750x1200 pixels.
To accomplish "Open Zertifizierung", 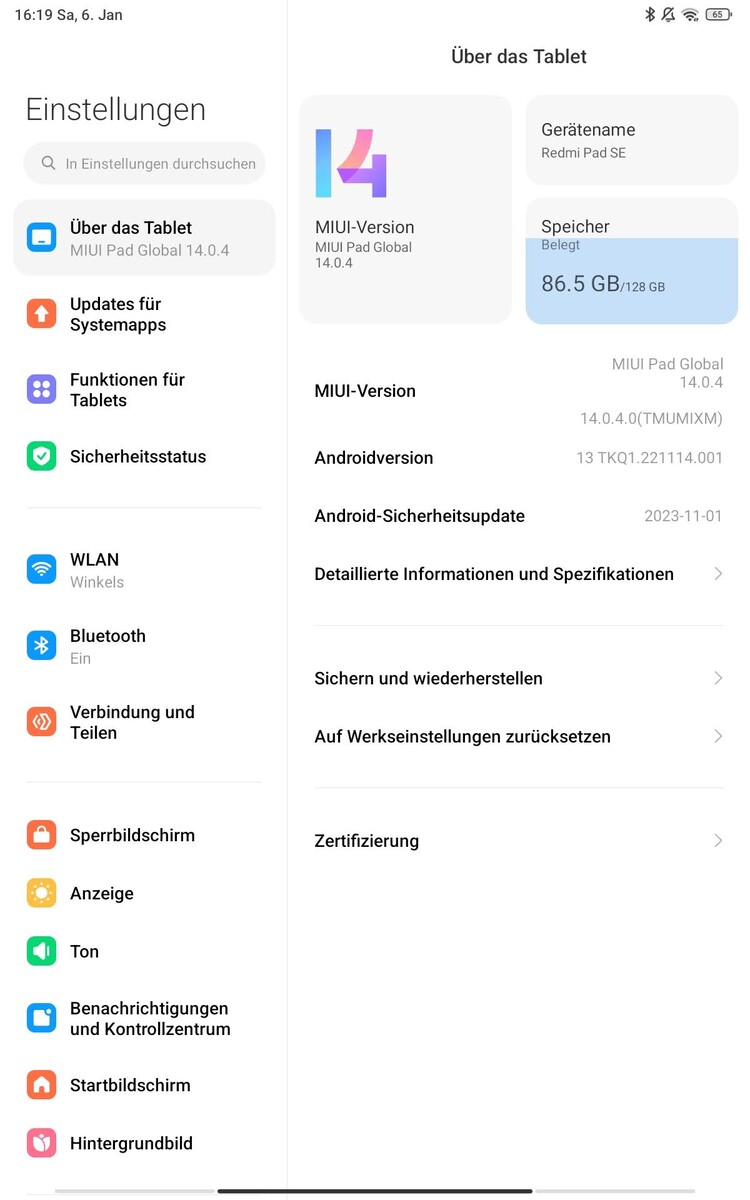I will click(518, 841).
